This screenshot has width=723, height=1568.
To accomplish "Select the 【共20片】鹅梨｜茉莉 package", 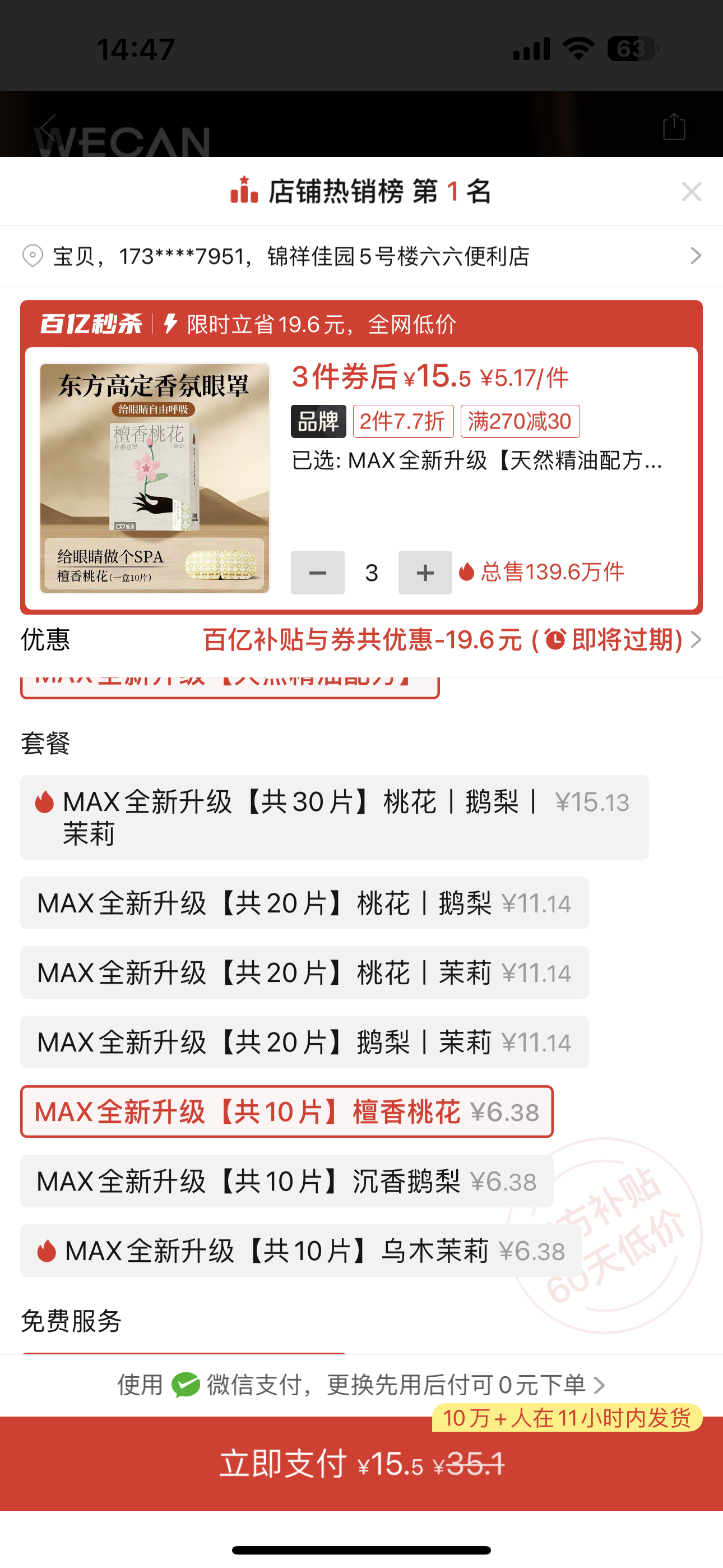I will [304, 1041].
